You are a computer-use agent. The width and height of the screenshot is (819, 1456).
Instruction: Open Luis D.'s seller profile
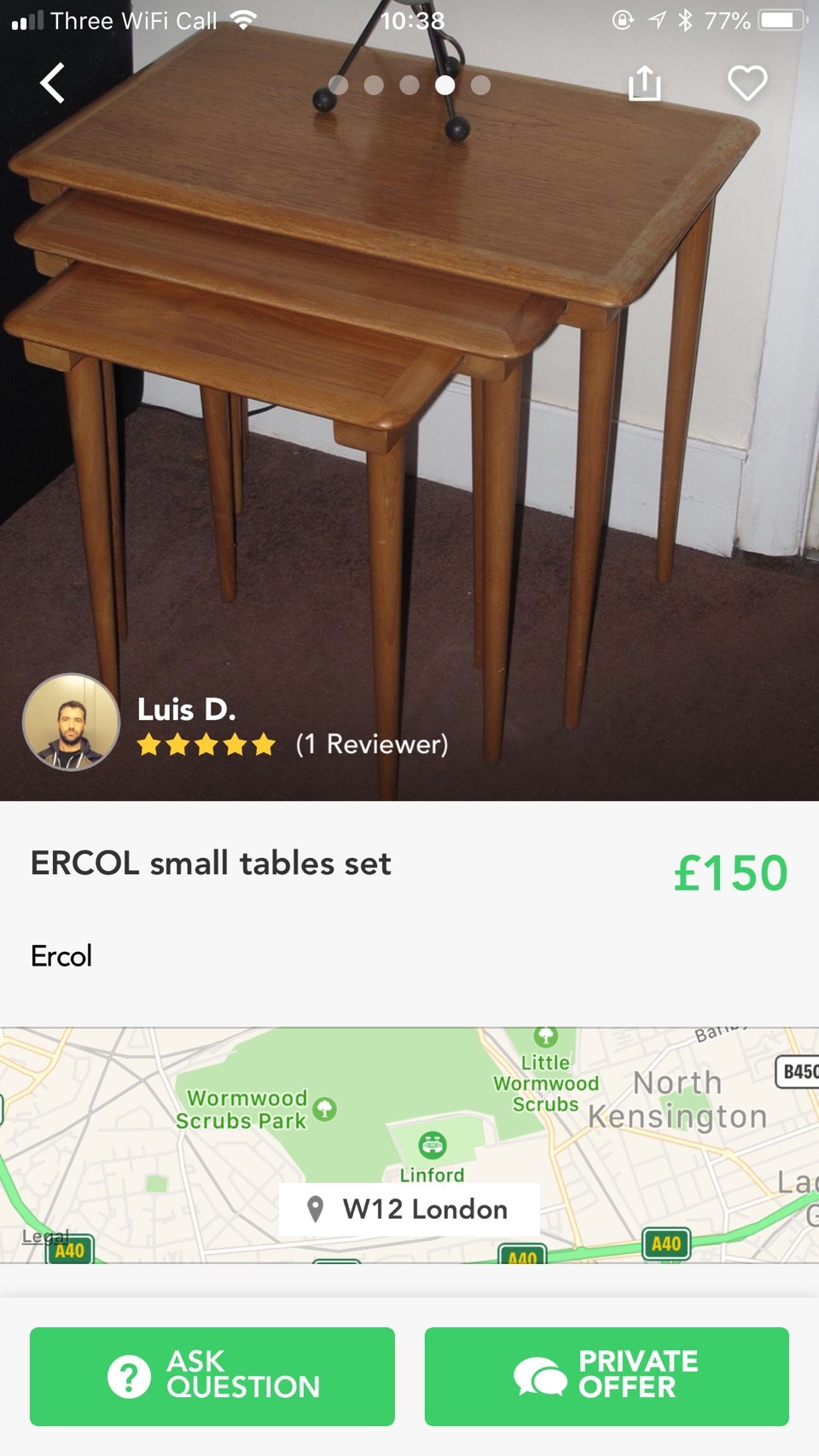coord(72,722)
